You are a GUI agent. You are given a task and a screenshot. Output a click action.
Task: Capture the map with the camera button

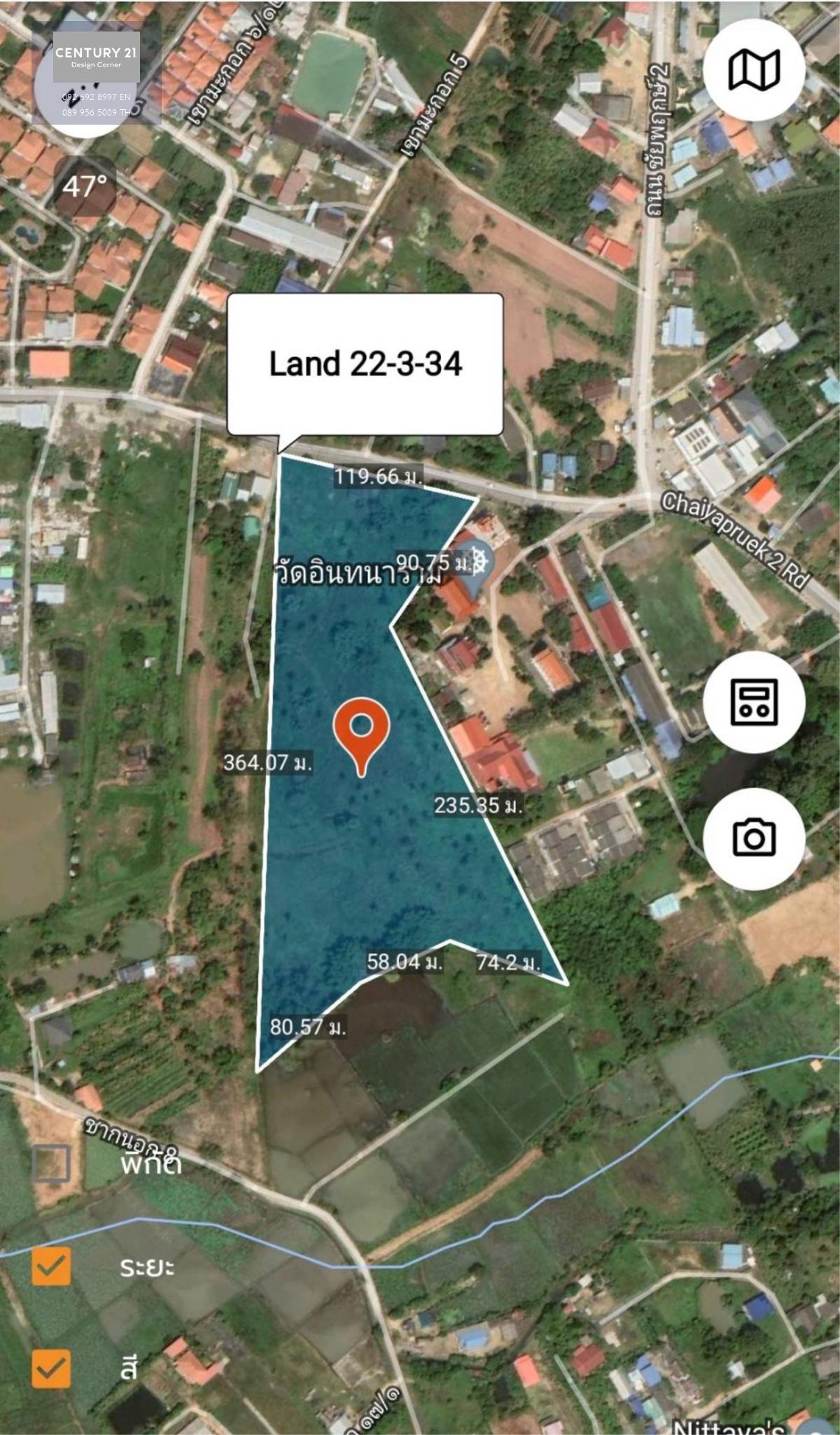coord(754,838)
